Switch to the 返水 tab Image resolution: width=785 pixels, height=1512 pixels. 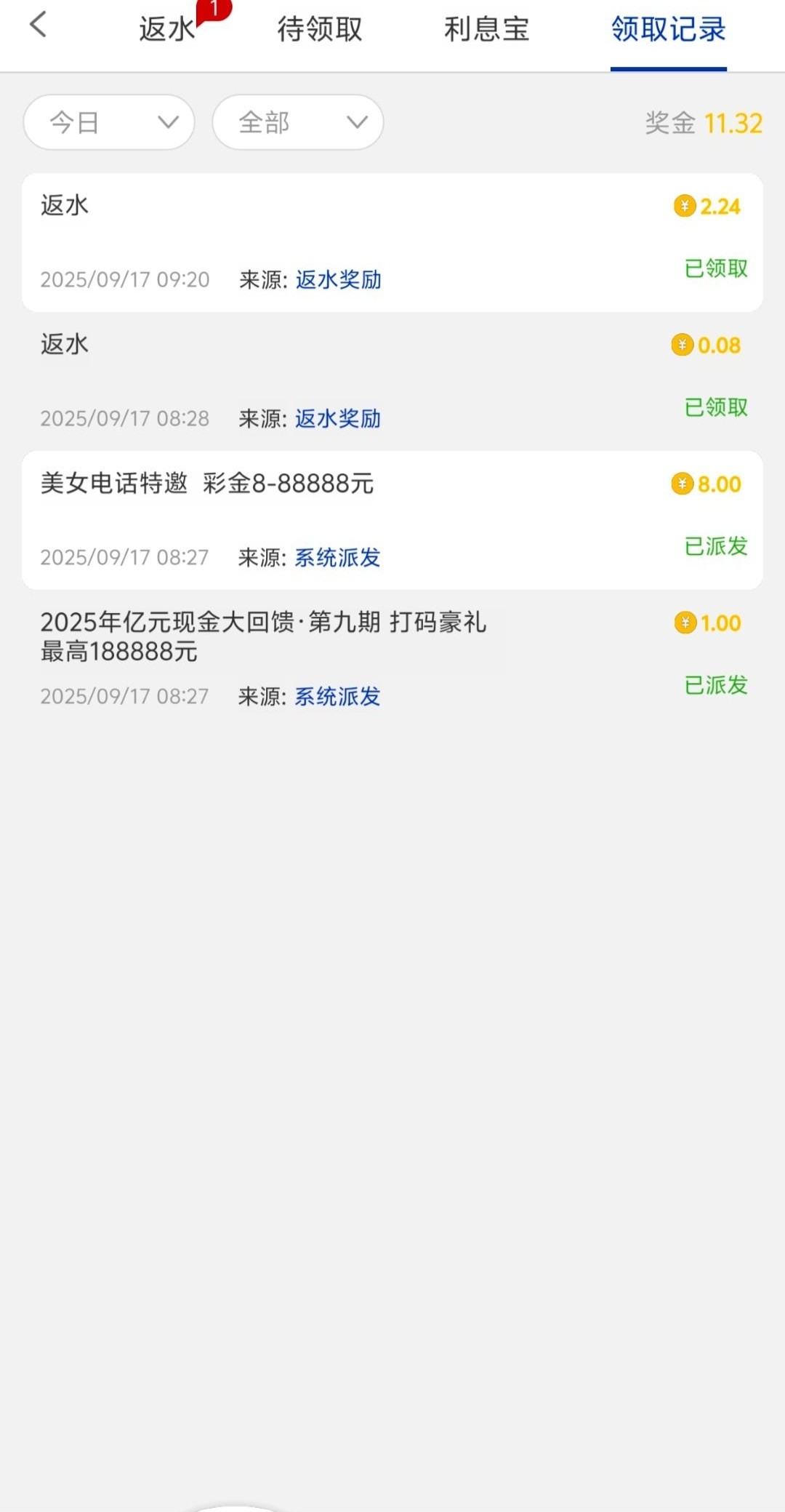168,29
